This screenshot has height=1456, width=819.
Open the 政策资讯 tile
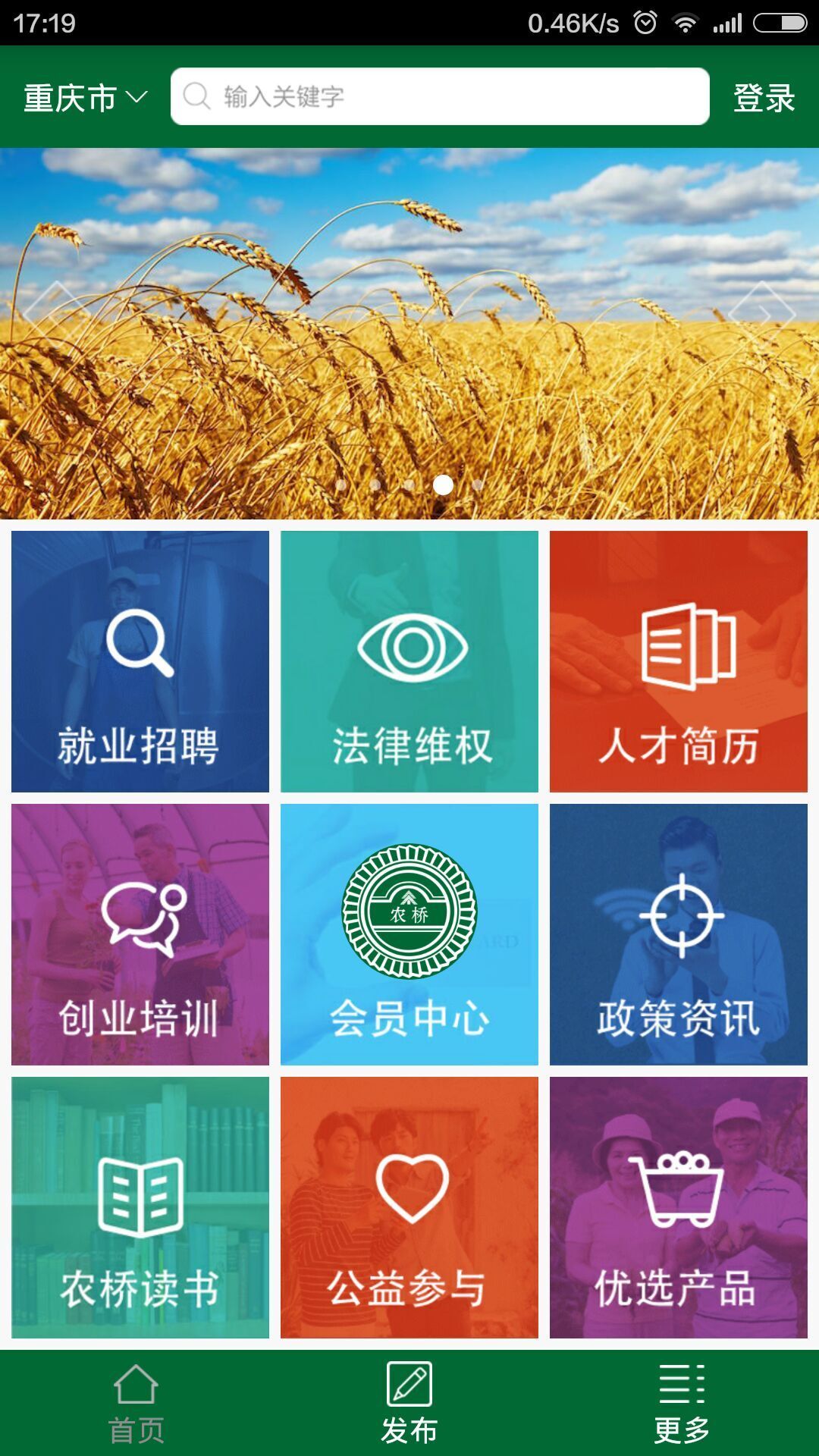(679, 934)
